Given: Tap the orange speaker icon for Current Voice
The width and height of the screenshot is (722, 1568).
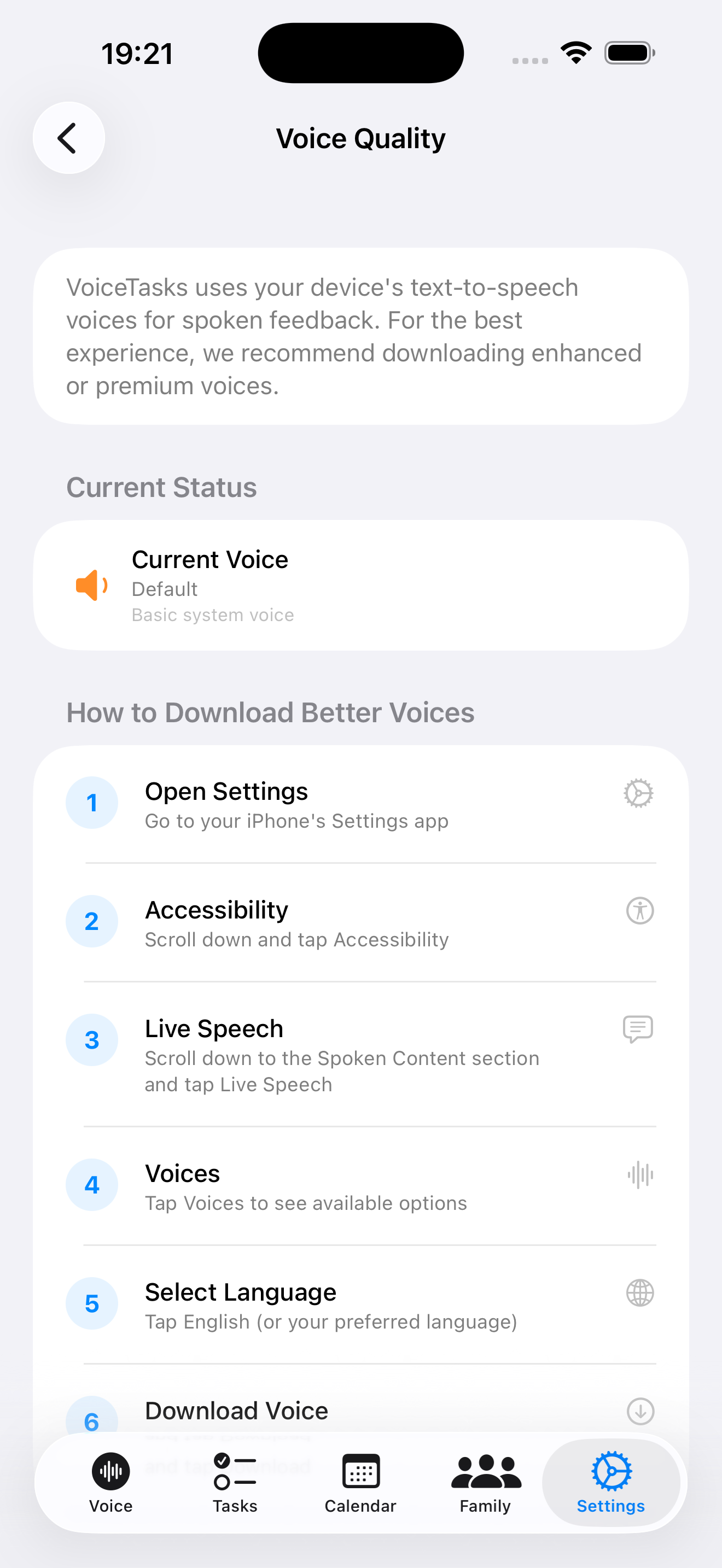Looking at the screenshot, I should tap(91, 585).
